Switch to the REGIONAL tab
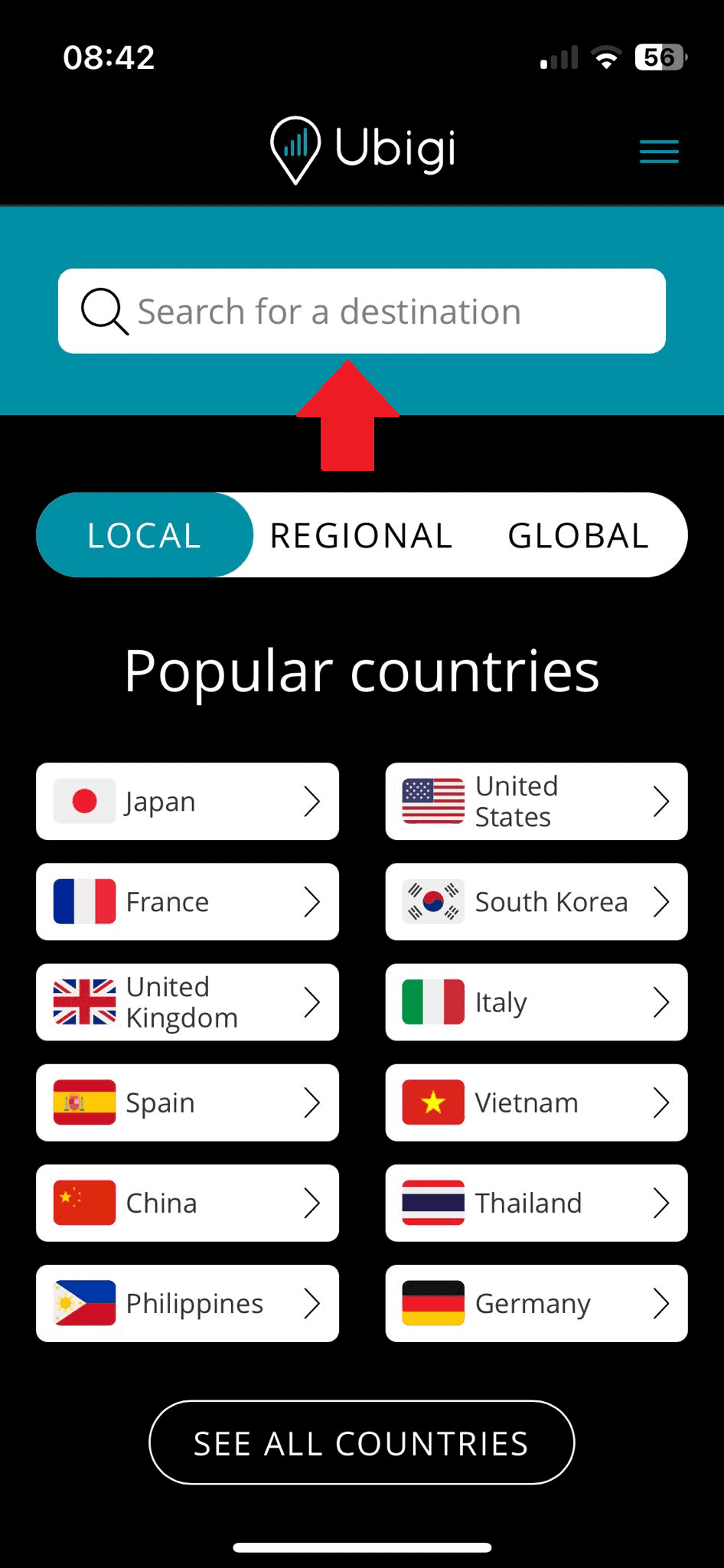 361,535
